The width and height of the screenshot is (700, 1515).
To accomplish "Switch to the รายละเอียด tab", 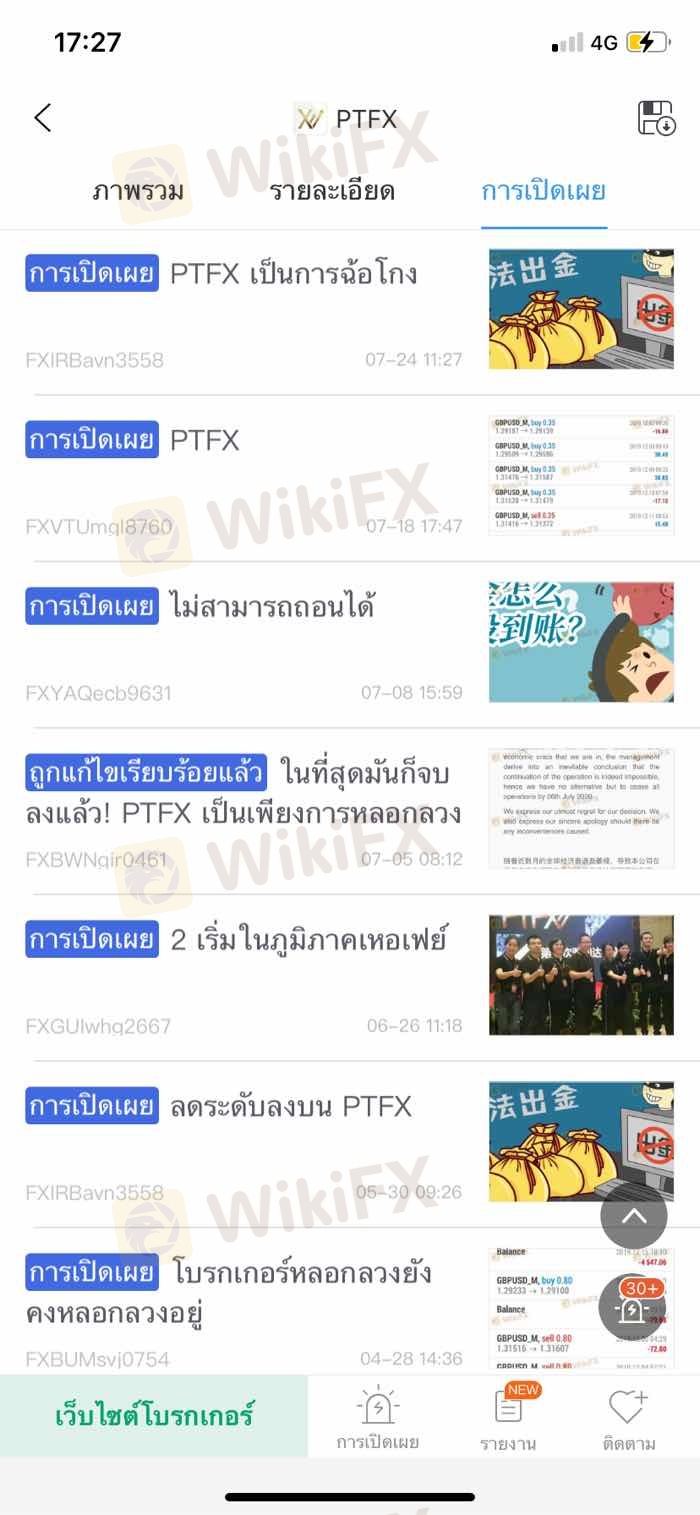I will (332, 191).
